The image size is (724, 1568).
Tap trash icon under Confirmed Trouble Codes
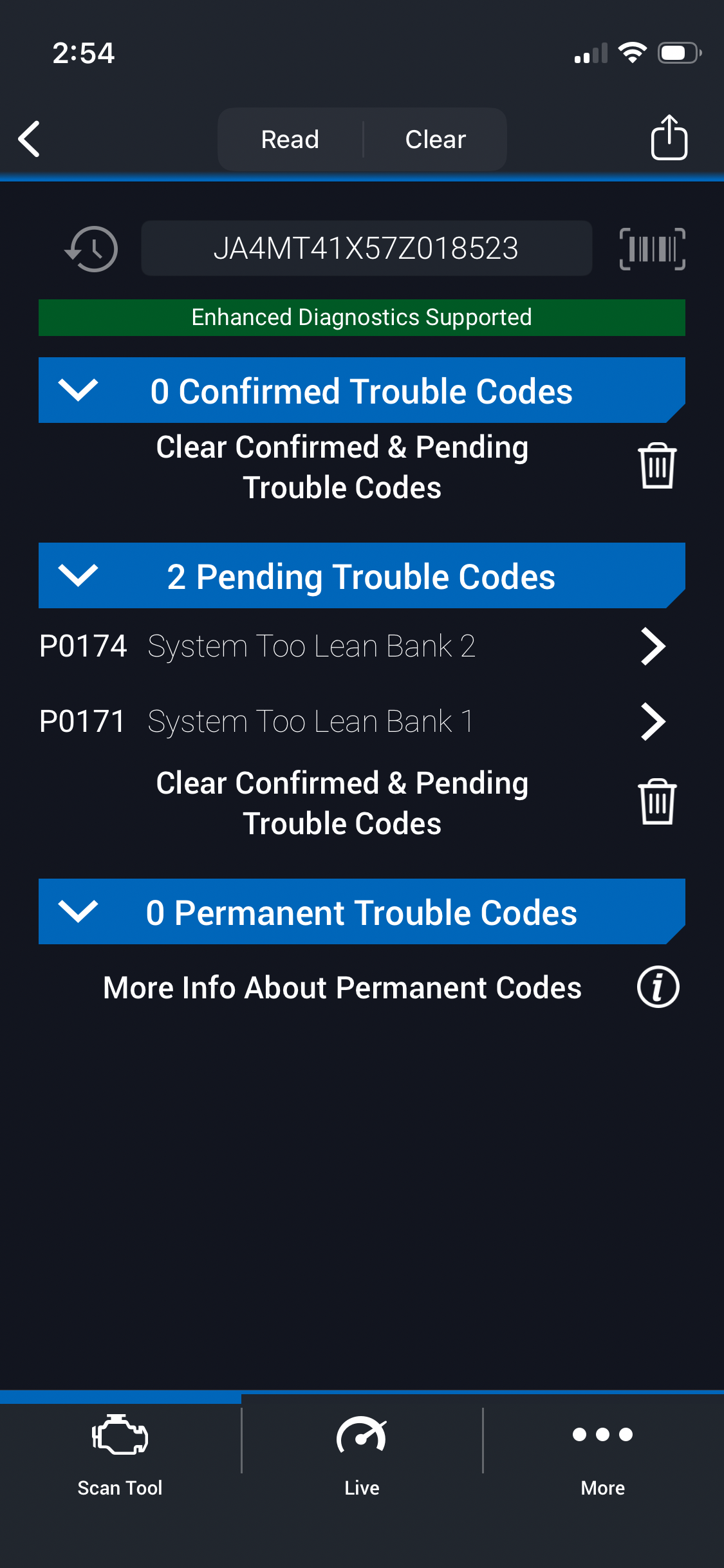coord(656,466)
